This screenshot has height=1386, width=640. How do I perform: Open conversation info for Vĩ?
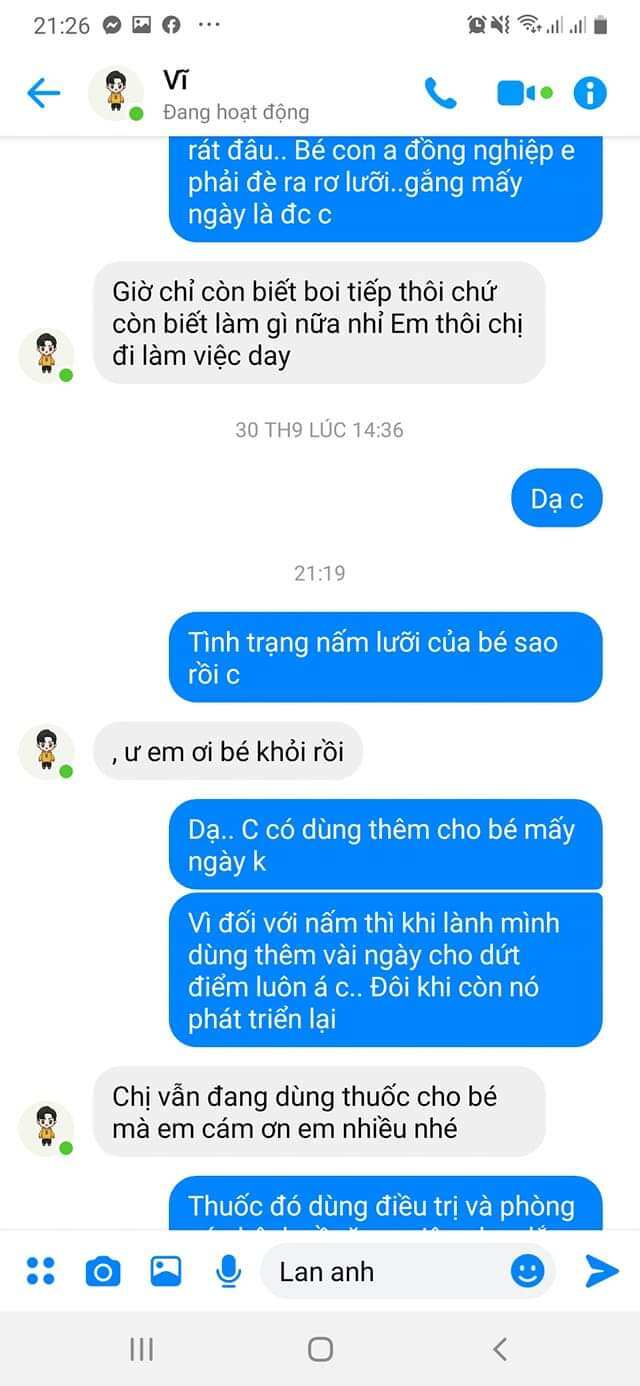pyautogui.click(x=590, y=94)
